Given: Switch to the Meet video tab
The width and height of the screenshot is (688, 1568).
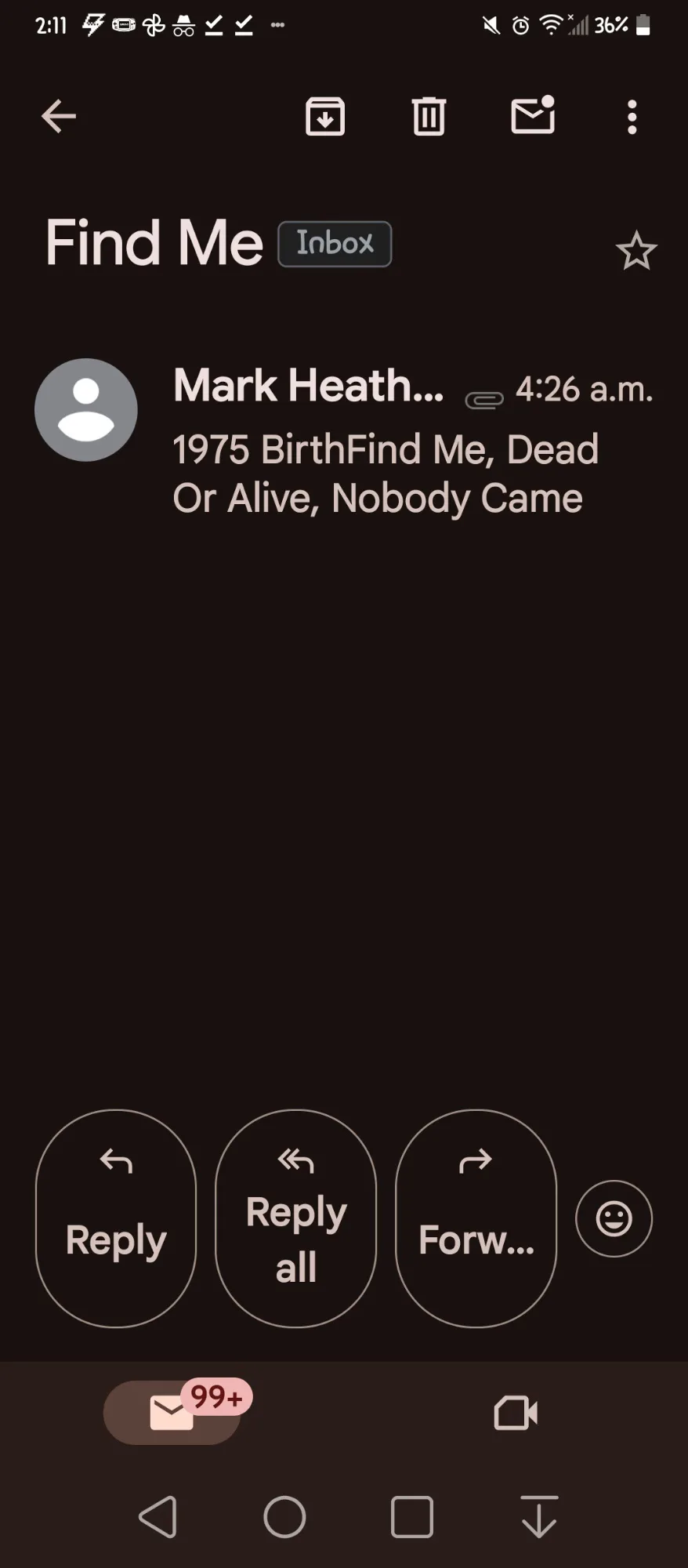Looking at the screenshot, I should pyautogui.click(x=516, y=1413).
